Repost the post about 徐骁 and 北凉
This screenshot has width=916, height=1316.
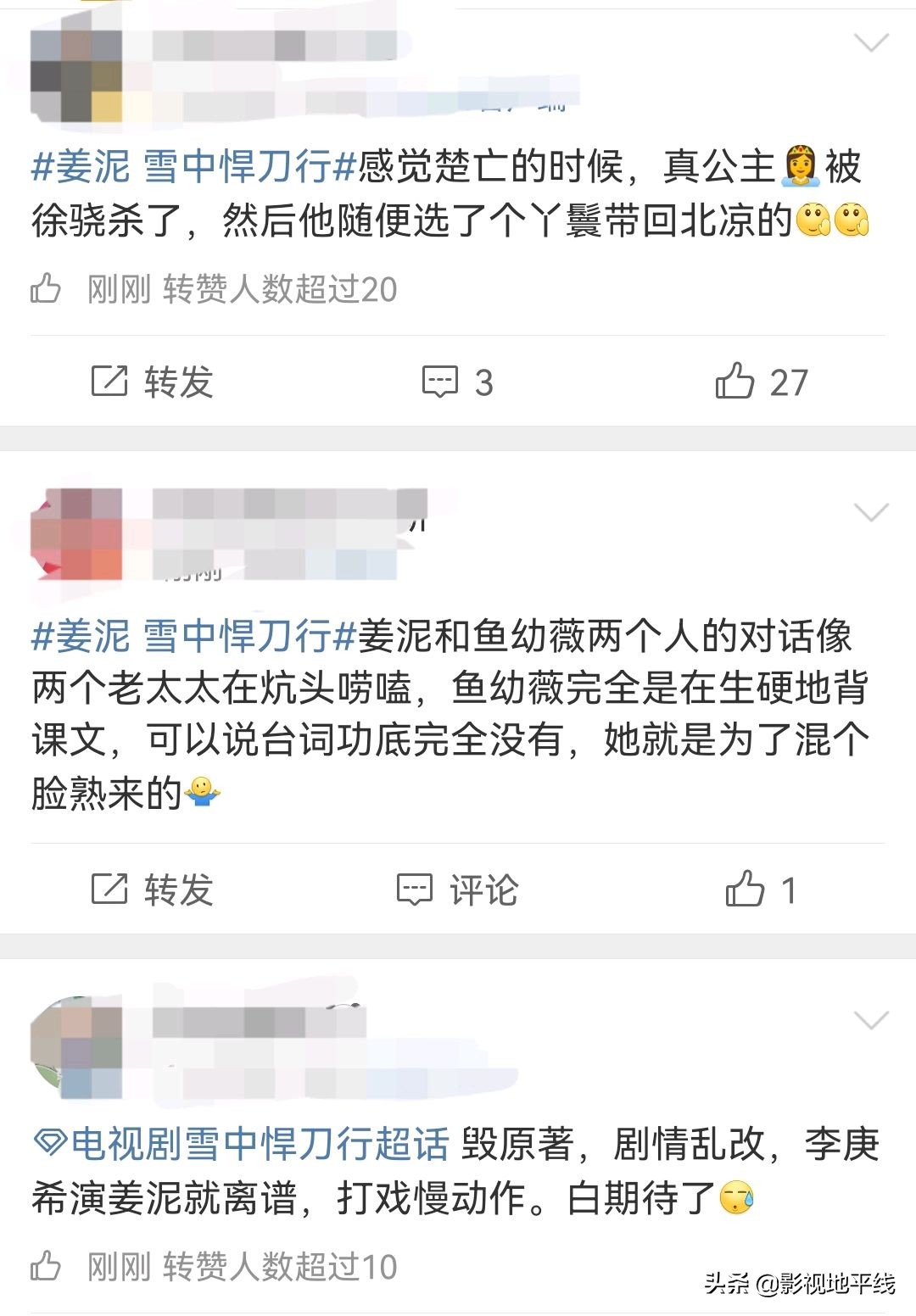click(x=152, y=382)
